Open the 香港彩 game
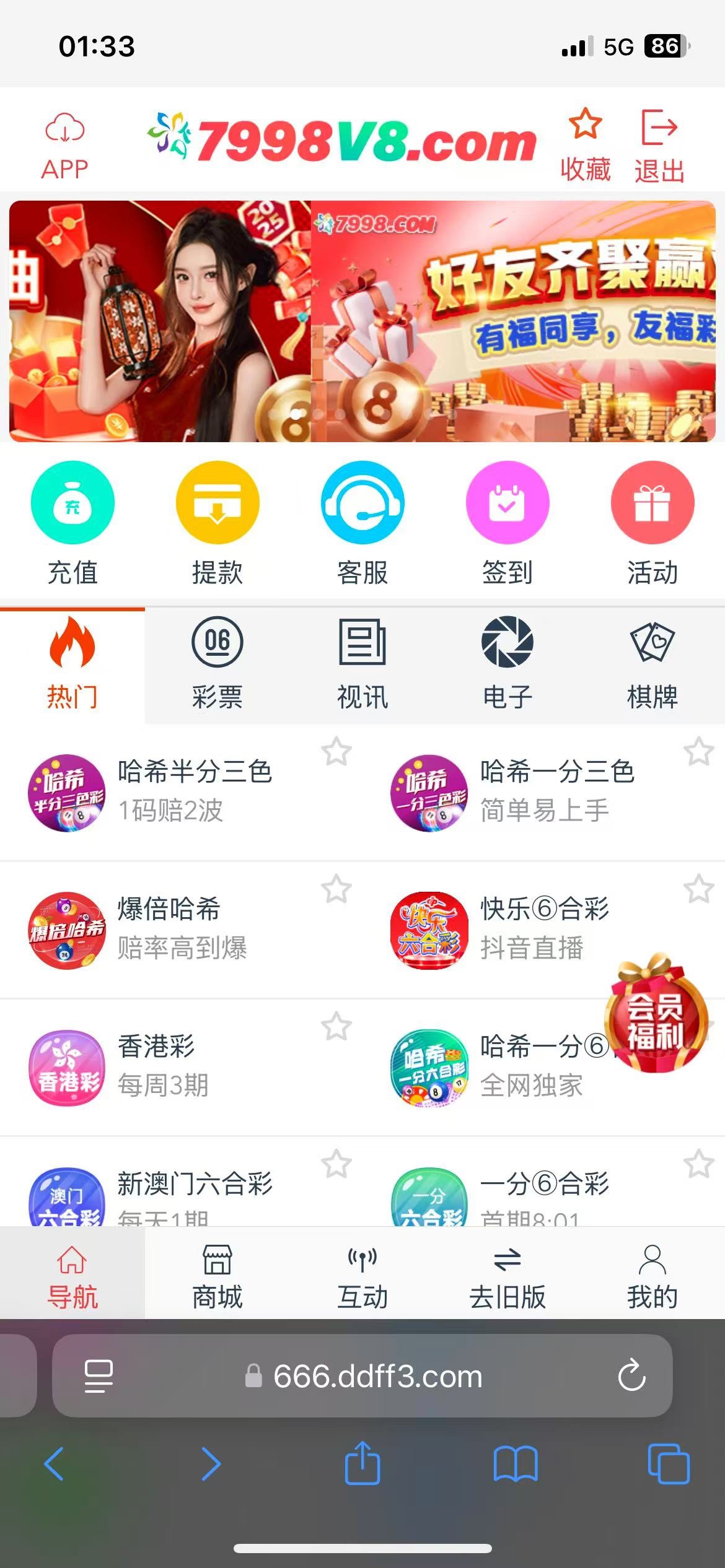This screenshot has height=1568, width=725. 155,1066
